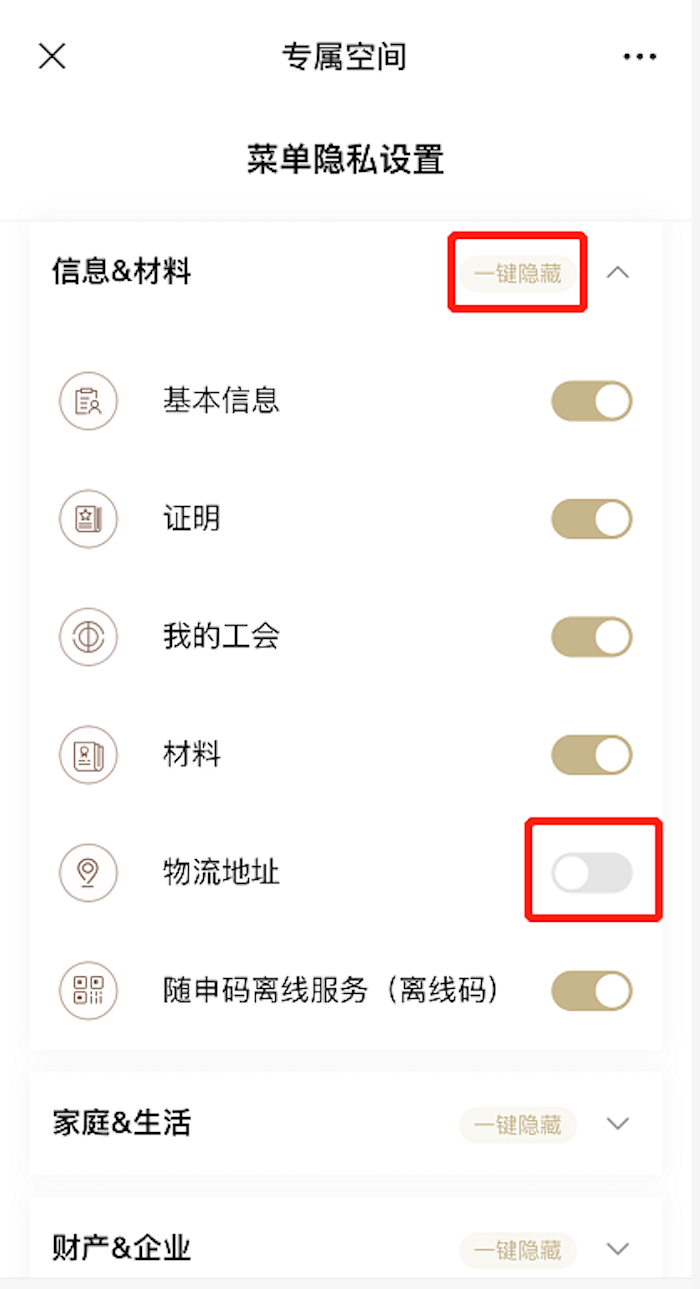Expand the 家庭&生活 section
Viewport: 700px width, 1289px height.
(618, 1124)
